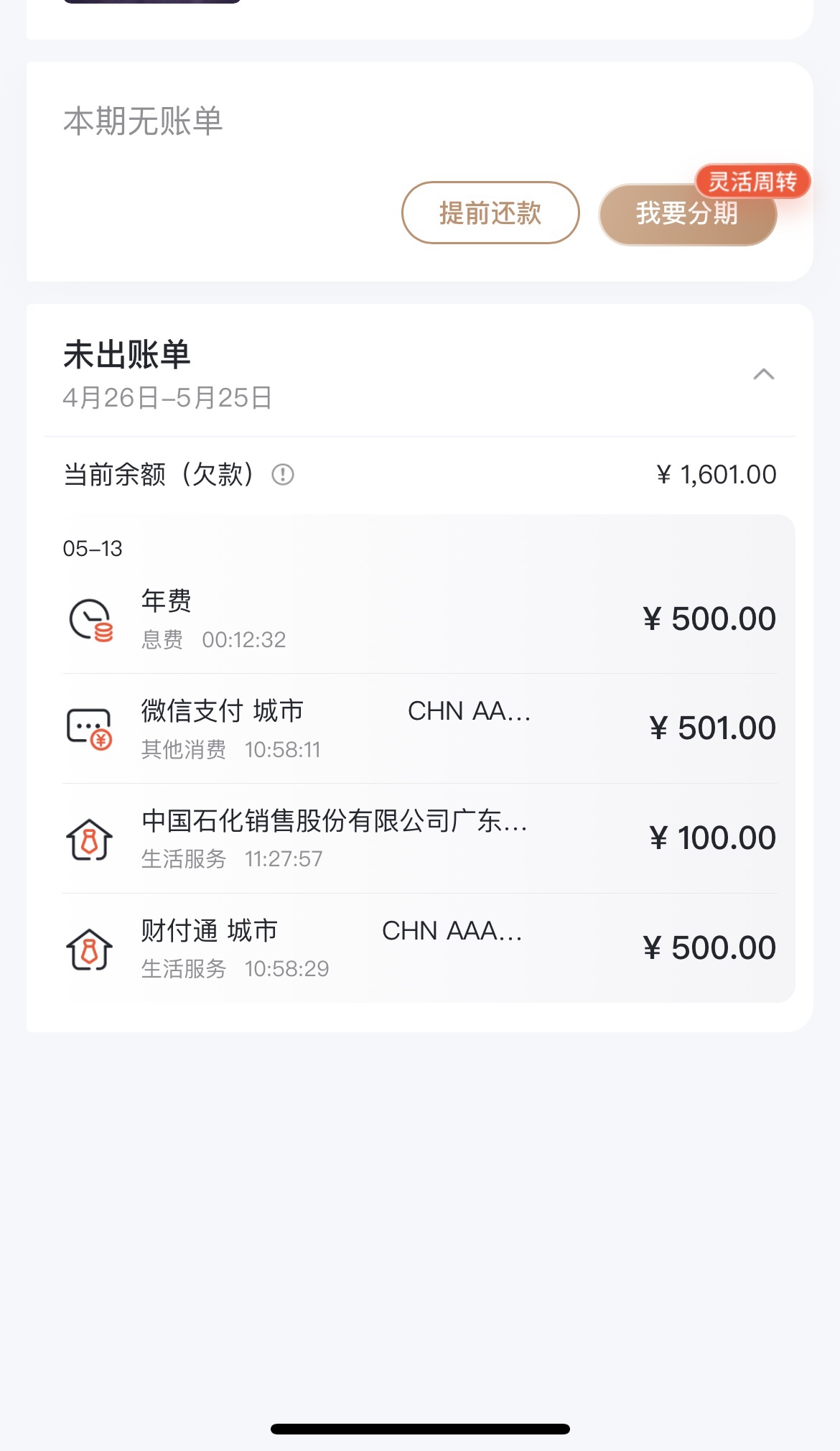Open the 年费 ¥500.00 transaction
Image resolution: width=840 pixels, height=1451 pixels.
(x=420, y=619)
